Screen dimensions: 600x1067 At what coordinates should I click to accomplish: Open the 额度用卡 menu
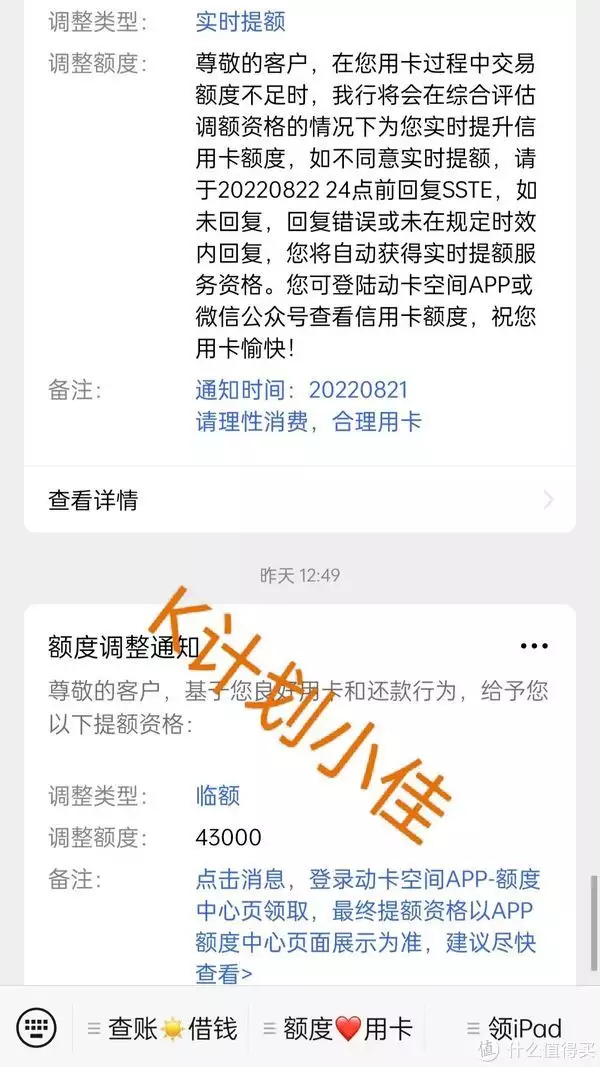pos(336,1028)
